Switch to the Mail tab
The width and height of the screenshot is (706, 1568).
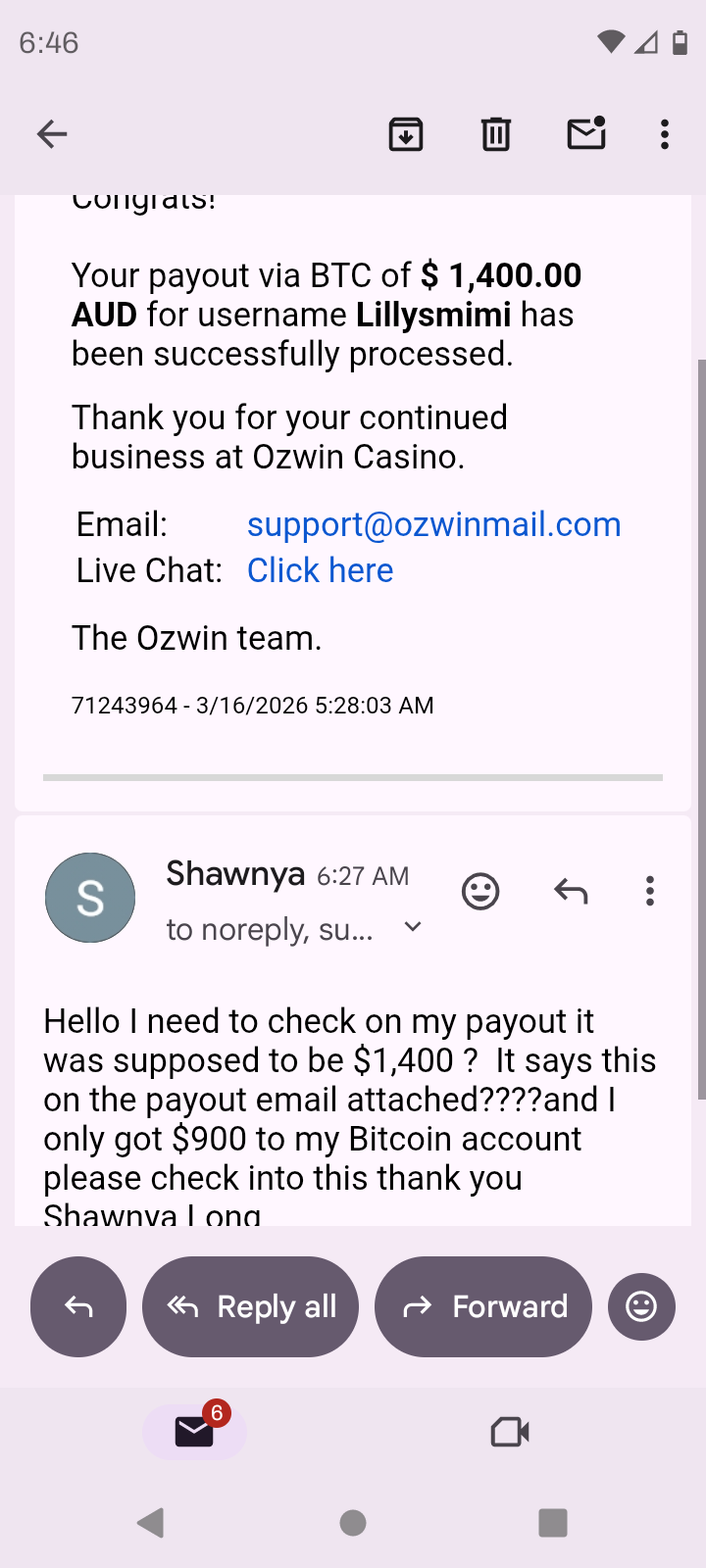tap(194, 1432)
